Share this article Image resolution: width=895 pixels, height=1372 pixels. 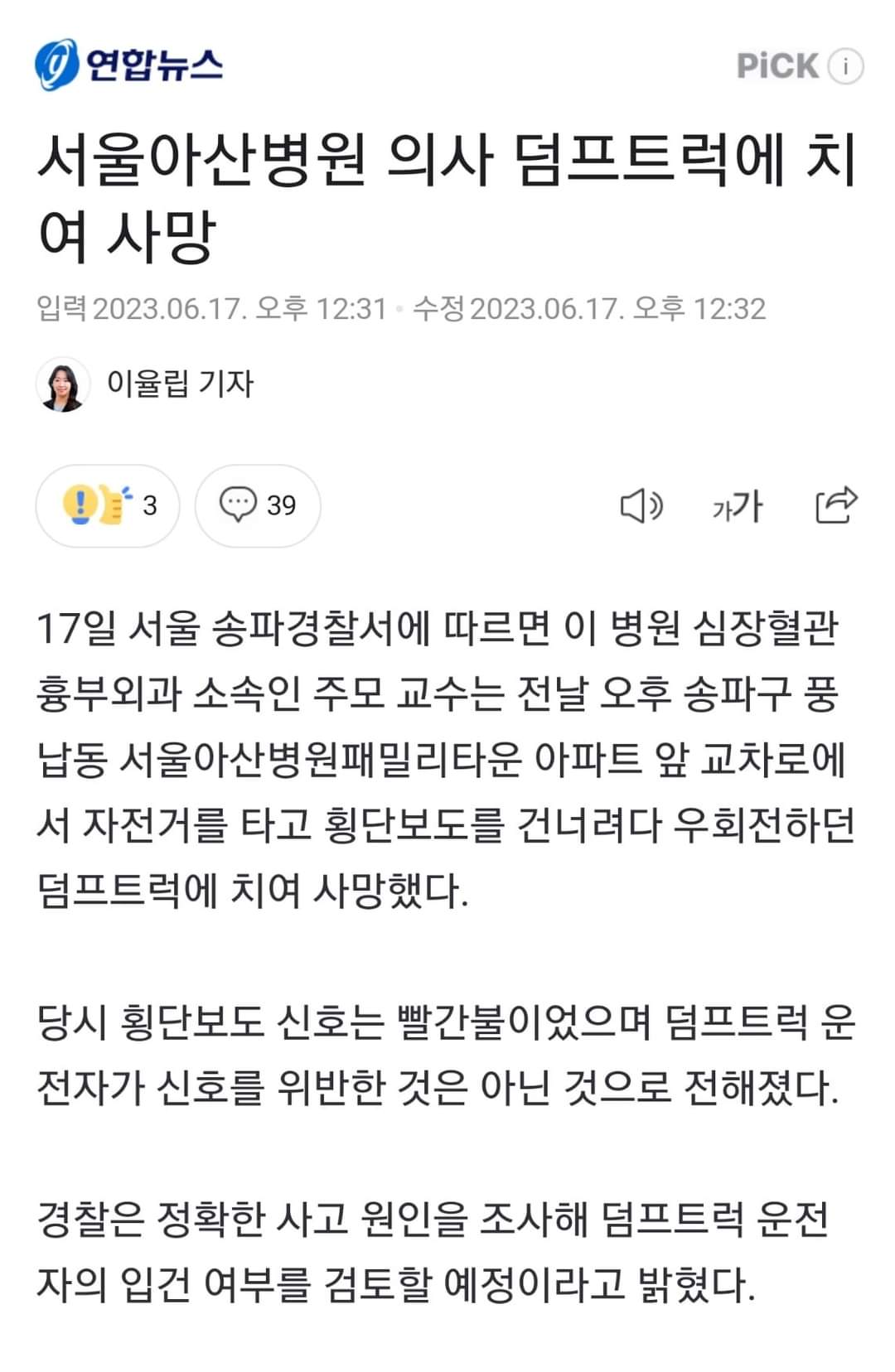(x=835, y=505)
